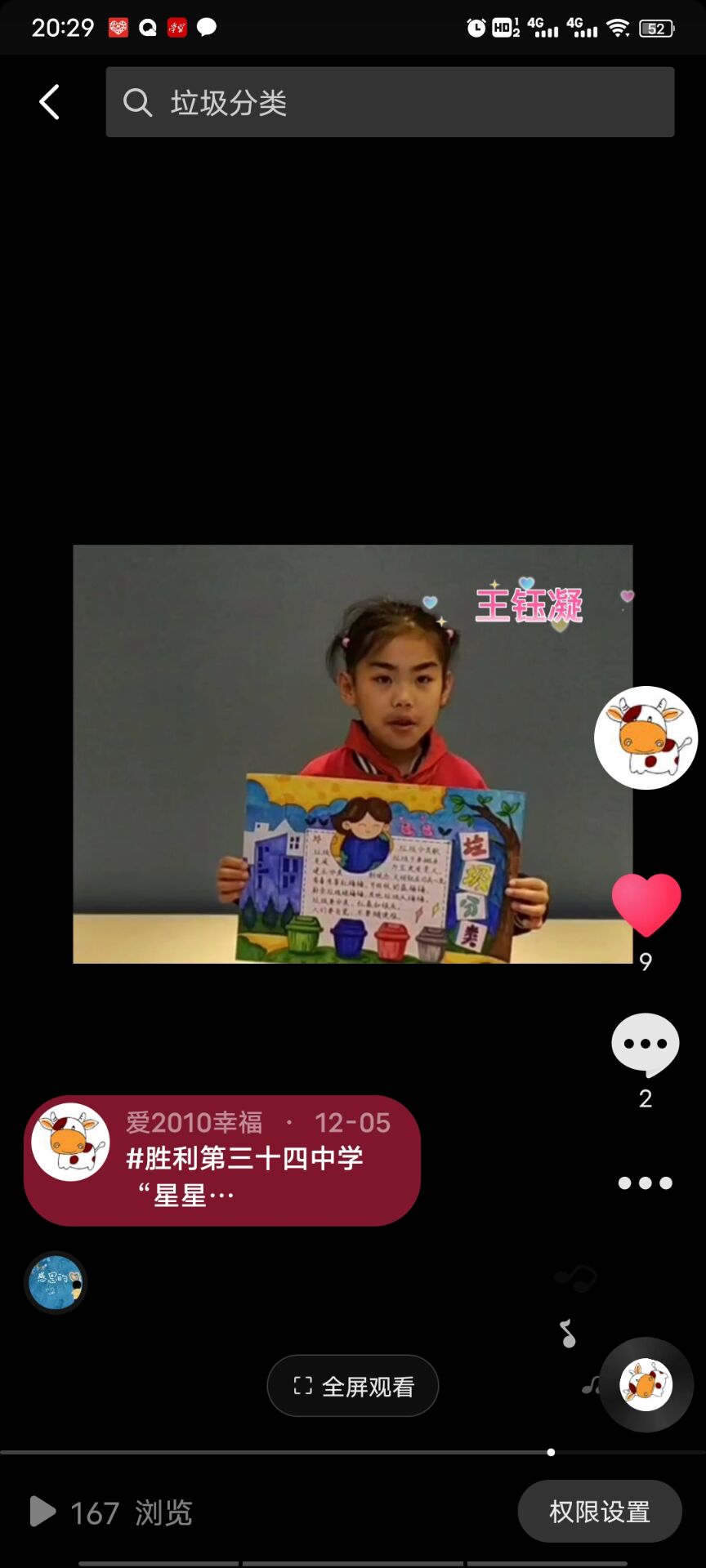Go back with the top-left arrow

point(49,102)
